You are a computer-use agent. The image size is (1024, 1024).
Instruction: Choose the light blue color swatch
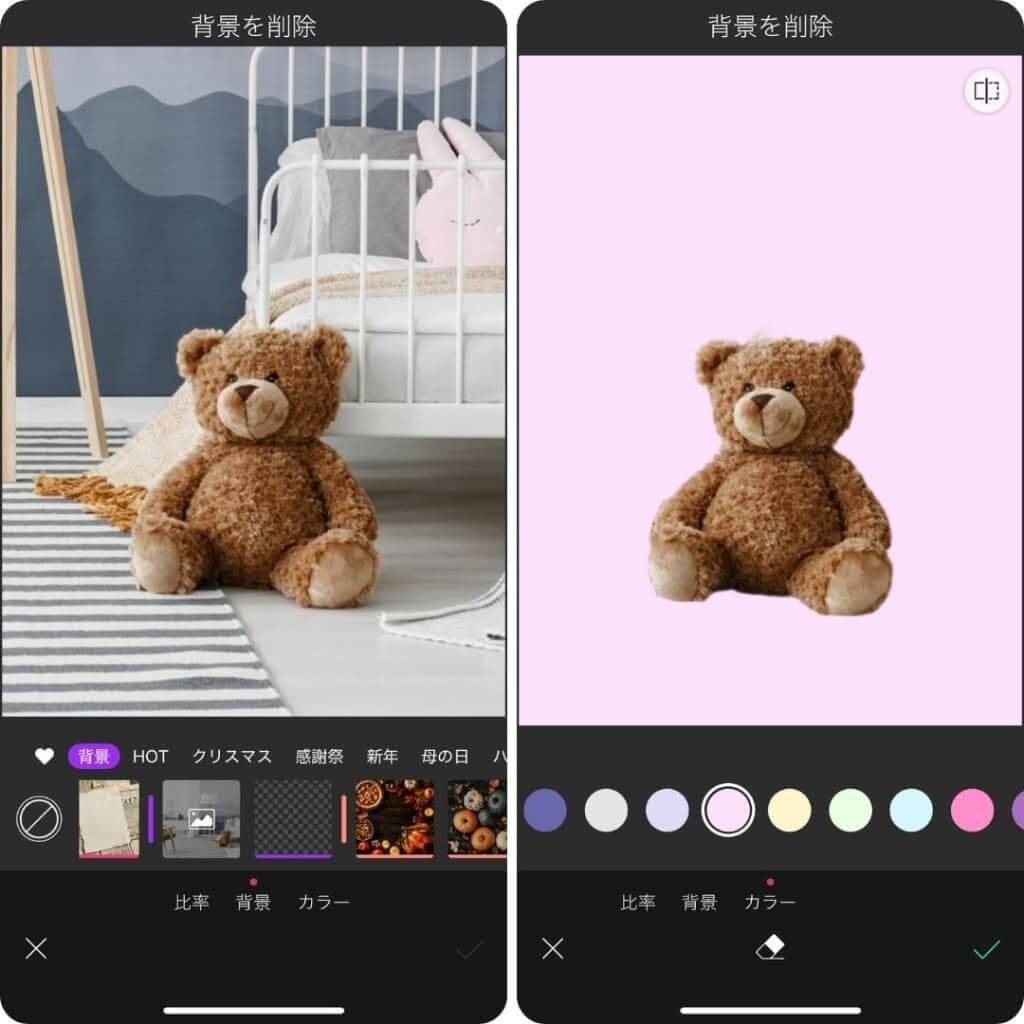[x=911, y=810]
